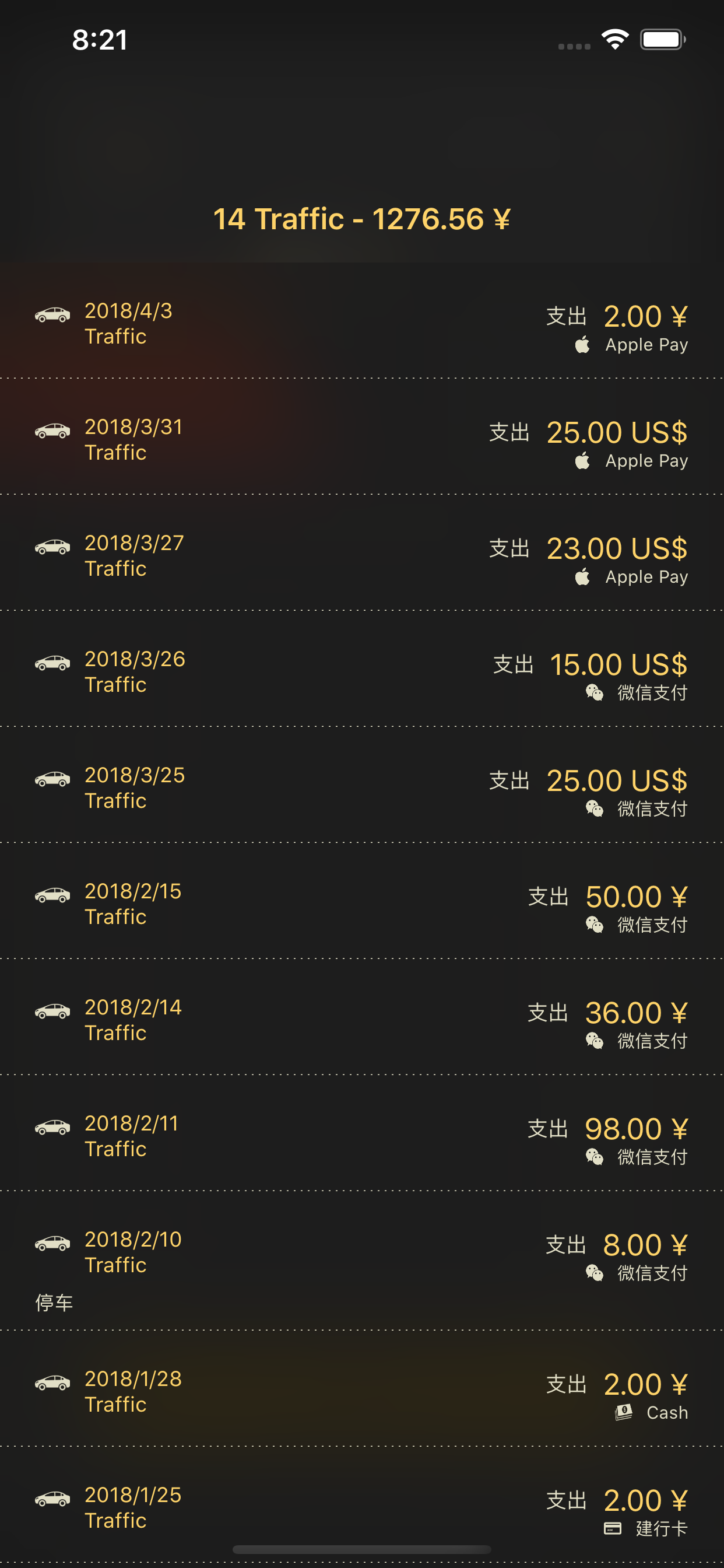Viewport: 724px width, 1568px height.
Task: Open the 2018/4/3 Traffic record
Action: tap(362, 321)
